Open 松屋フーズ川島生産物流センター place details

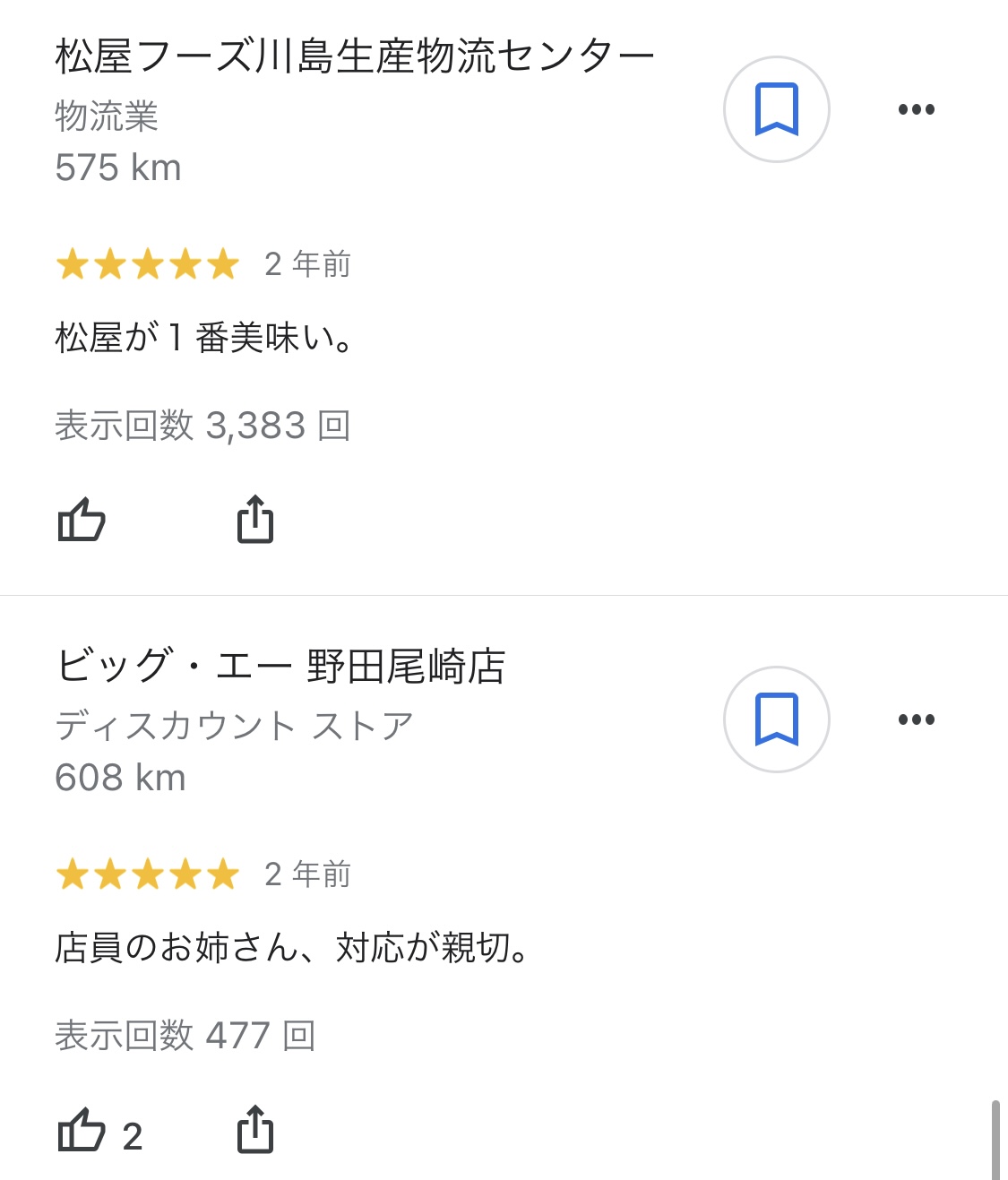(354, 57)
